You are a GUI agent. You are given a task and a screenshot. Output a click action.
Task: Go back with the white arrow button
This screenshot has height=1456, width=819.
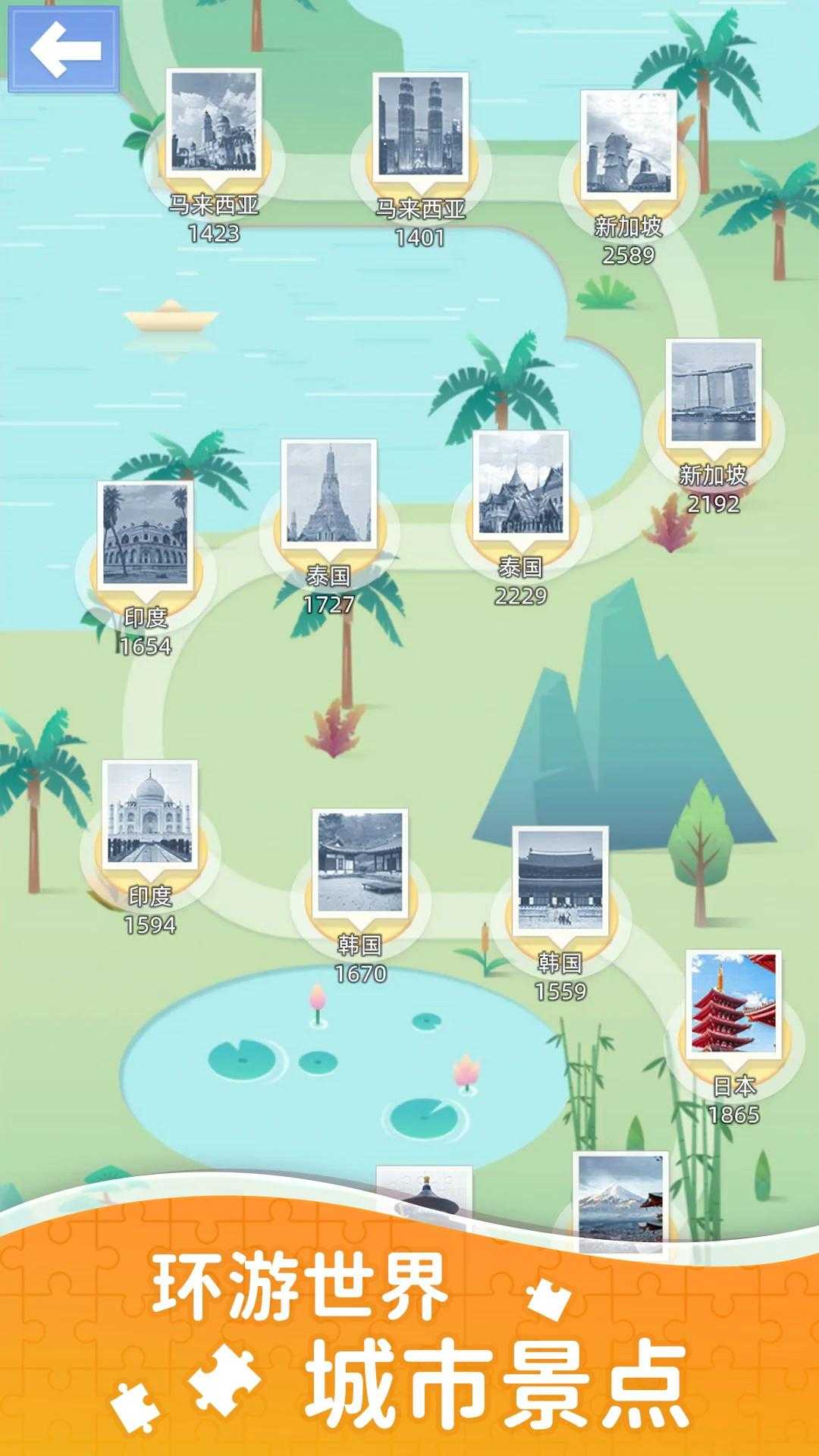click(x=64, y=49)
